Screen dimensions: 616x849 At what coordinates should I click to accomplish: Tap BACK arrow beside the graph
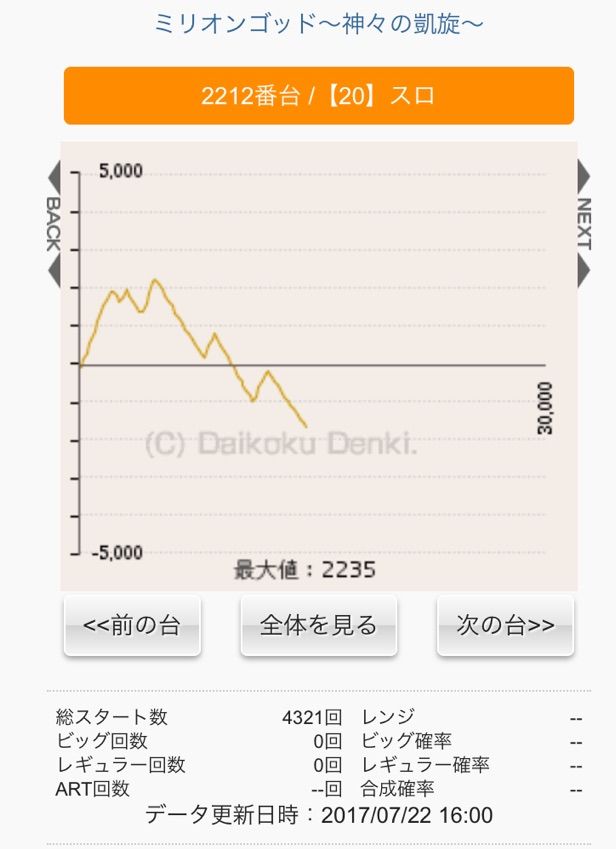[x=54, y=224]
